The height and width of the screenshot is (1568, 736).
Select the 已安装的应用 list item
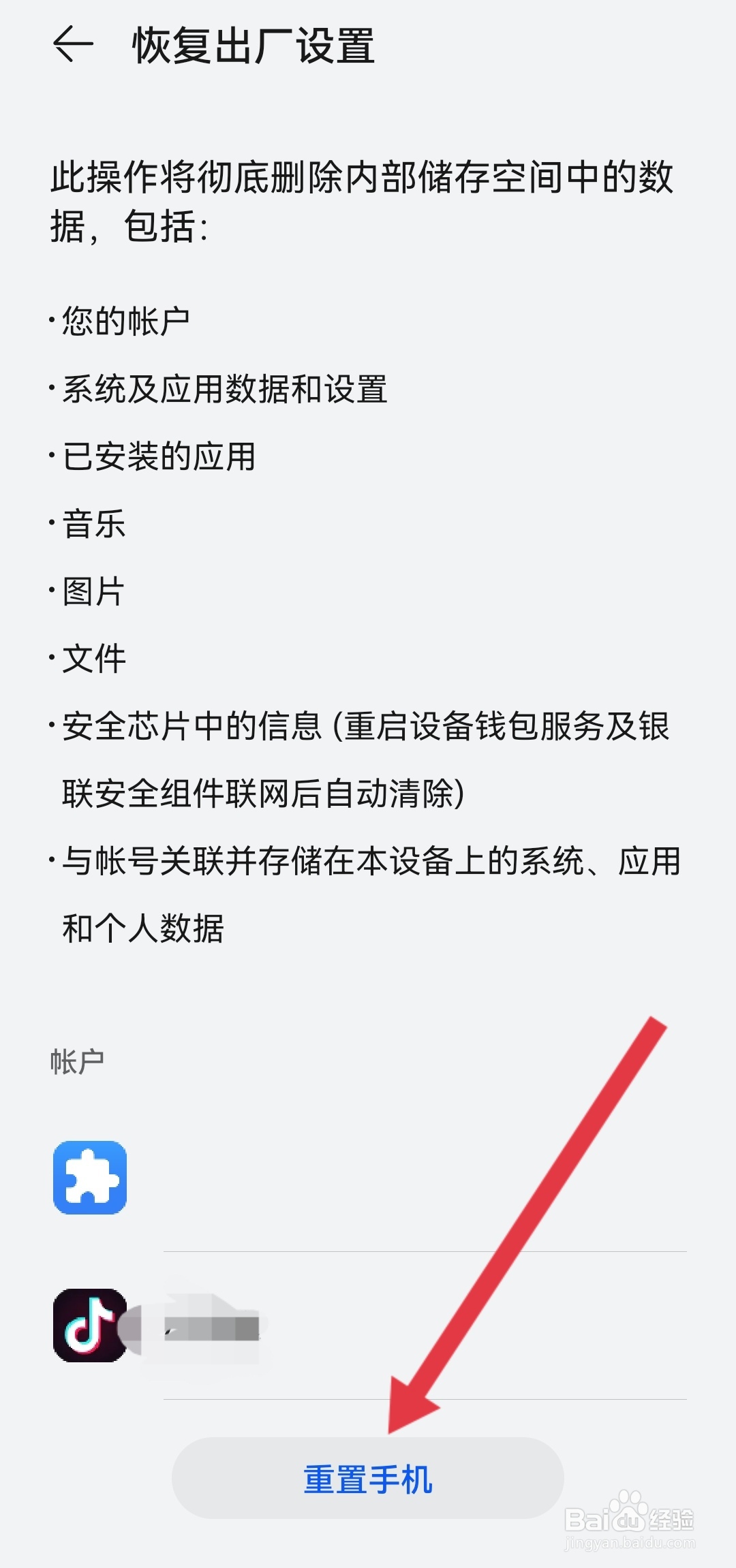pyautogui.click(x=157, y=455)
